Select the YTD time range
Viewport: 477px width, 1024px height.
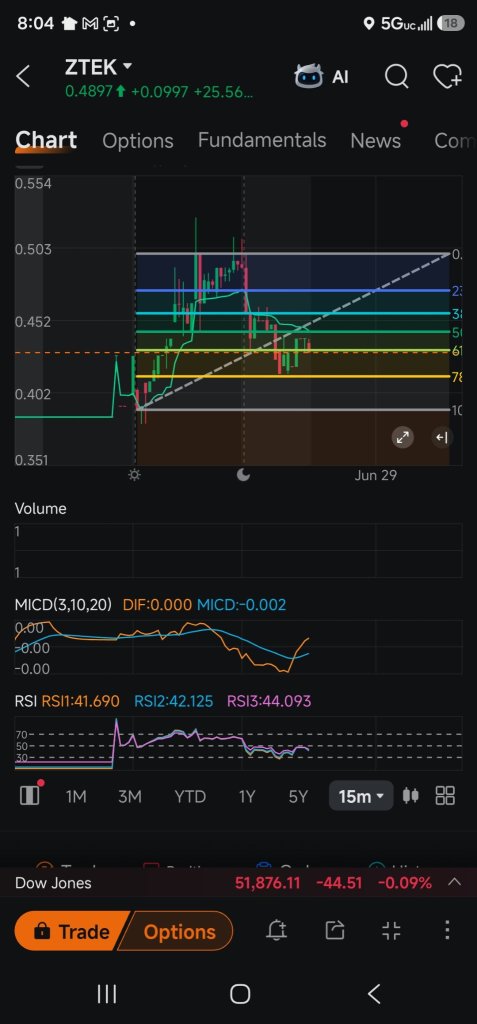coord(190,796)
